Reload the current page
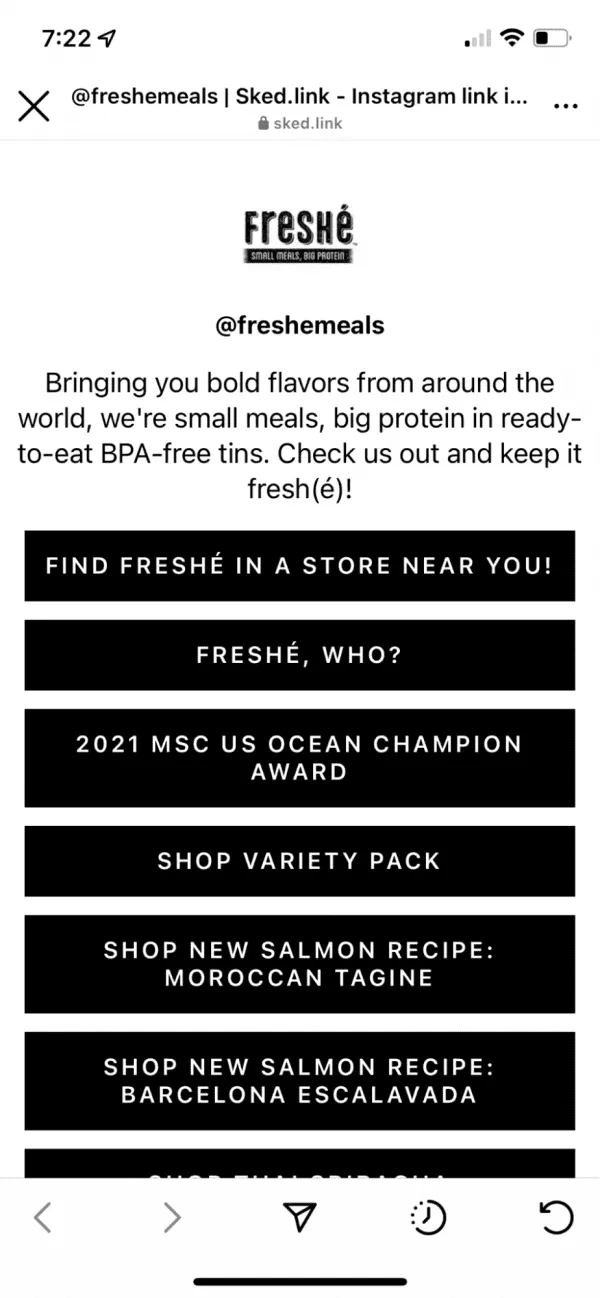600x1298 pixels. coord(556,1217)
